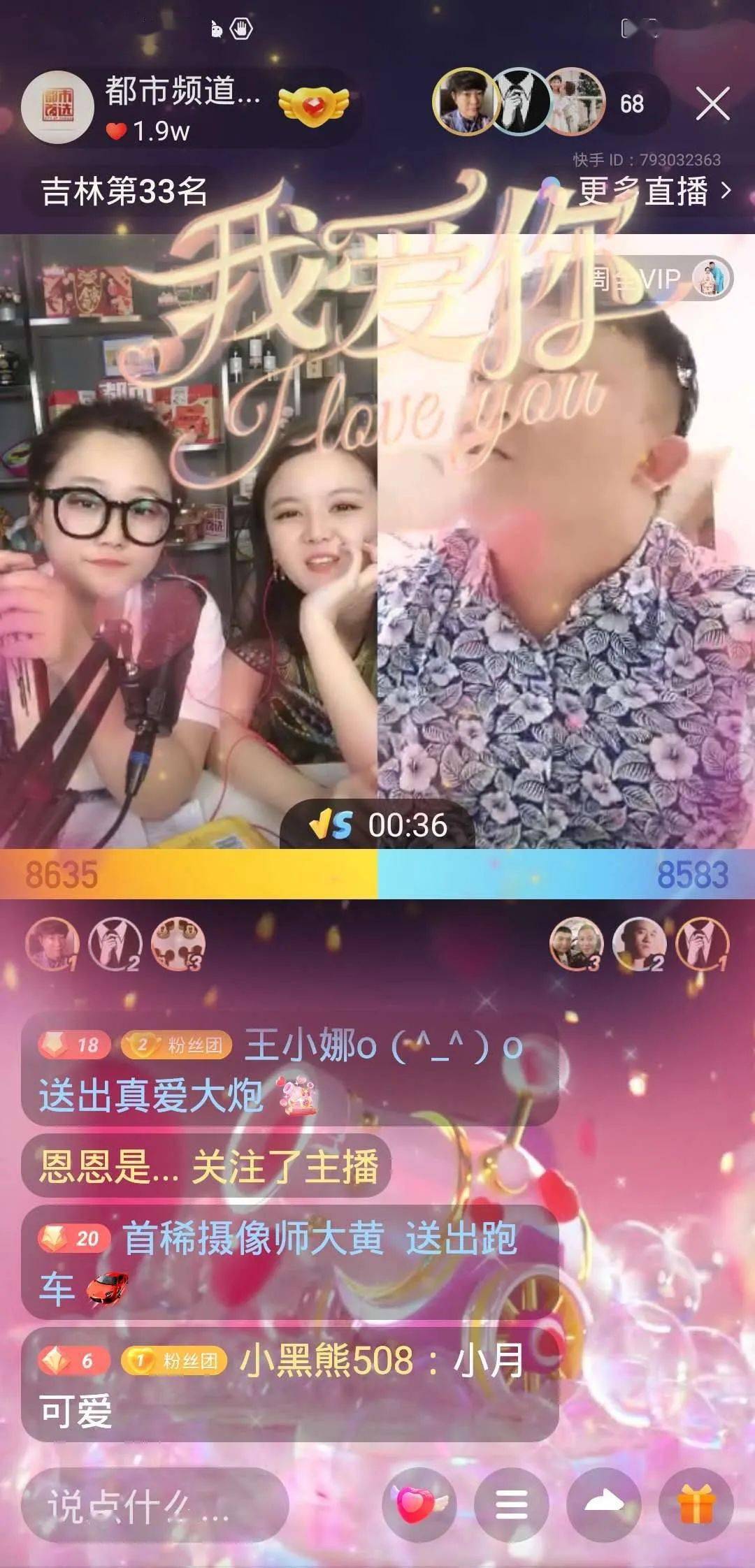Image resolution: width=755 pixels, height=1568 pixels.
Task: Open the menu with three lines
Action: (x=512, y=1504)
